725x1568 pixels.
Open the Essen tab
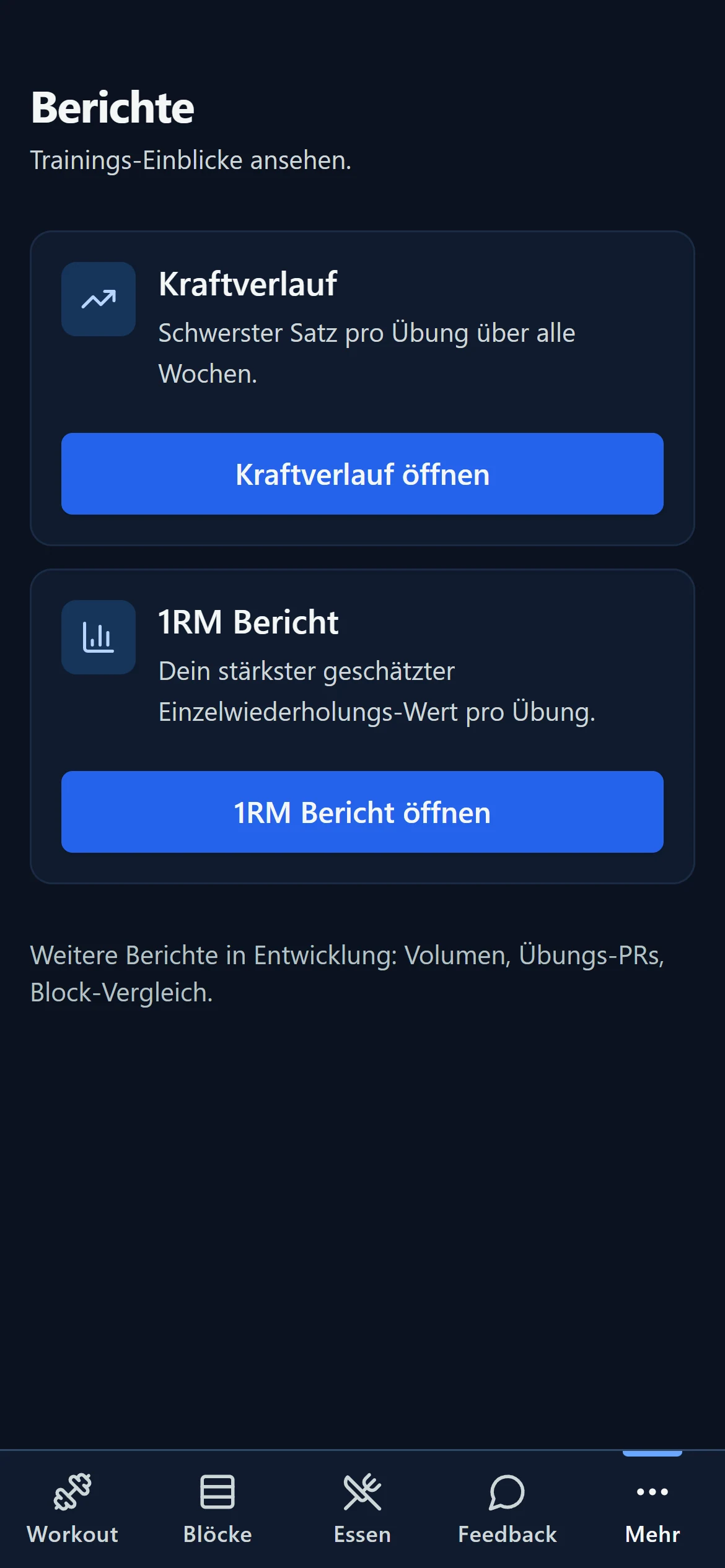(x=362, y=1509)
